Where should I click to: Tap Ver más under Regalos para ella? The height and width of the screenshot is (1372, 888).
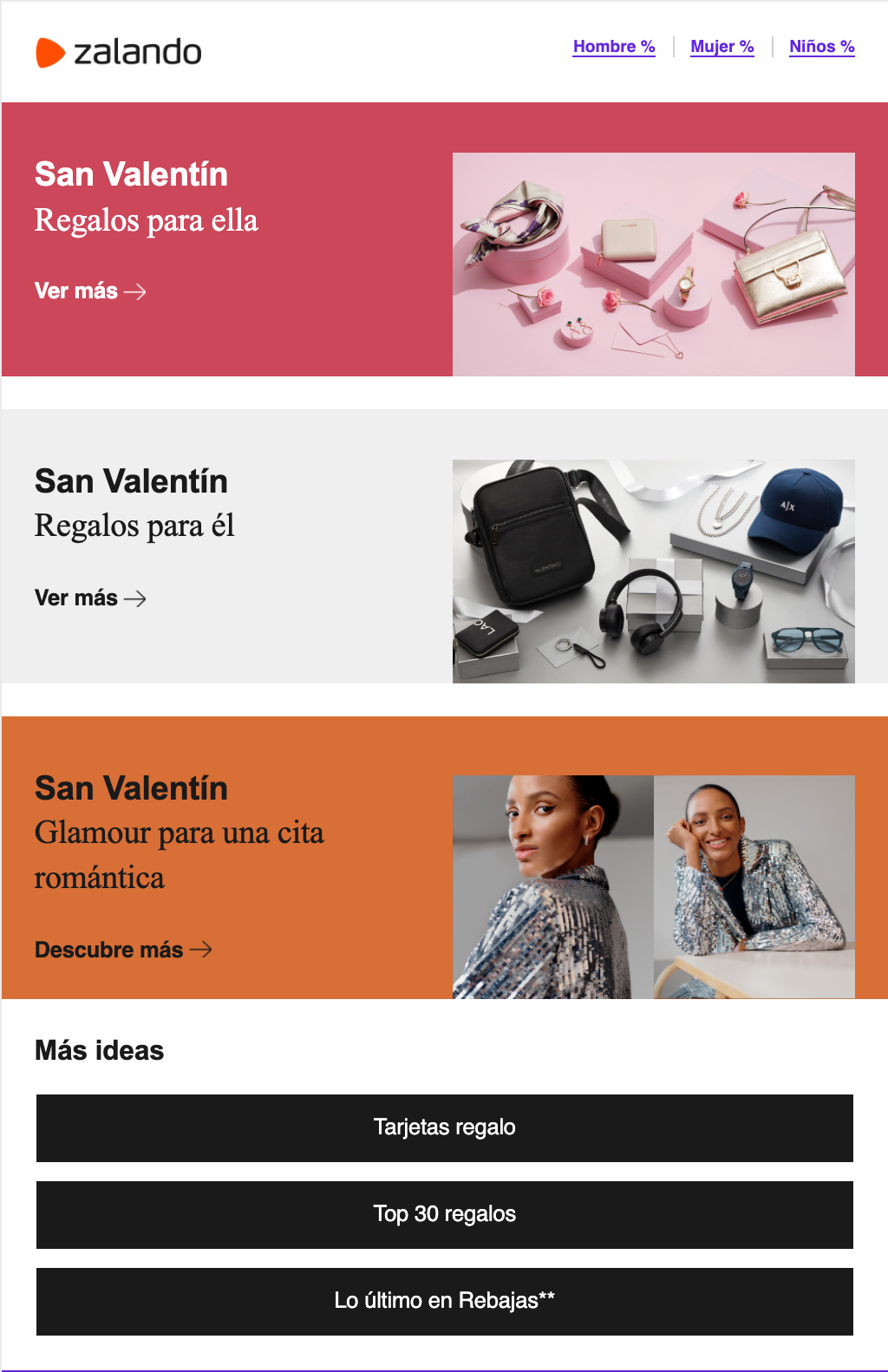pyautogui.click(x=90, y=291)
